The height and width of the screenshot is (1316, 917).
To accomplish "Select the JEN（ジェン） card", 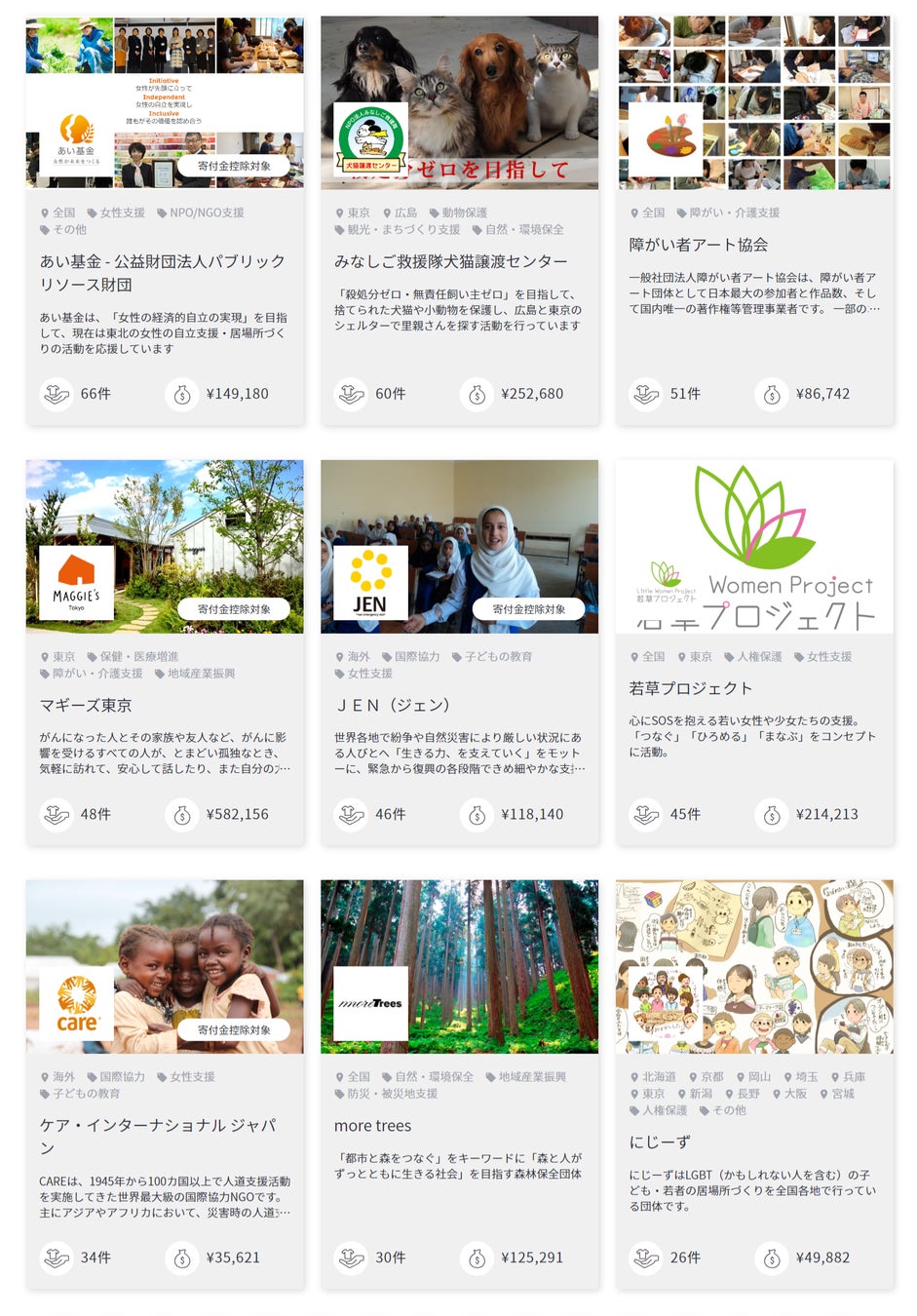I will [x=392, y=705].
